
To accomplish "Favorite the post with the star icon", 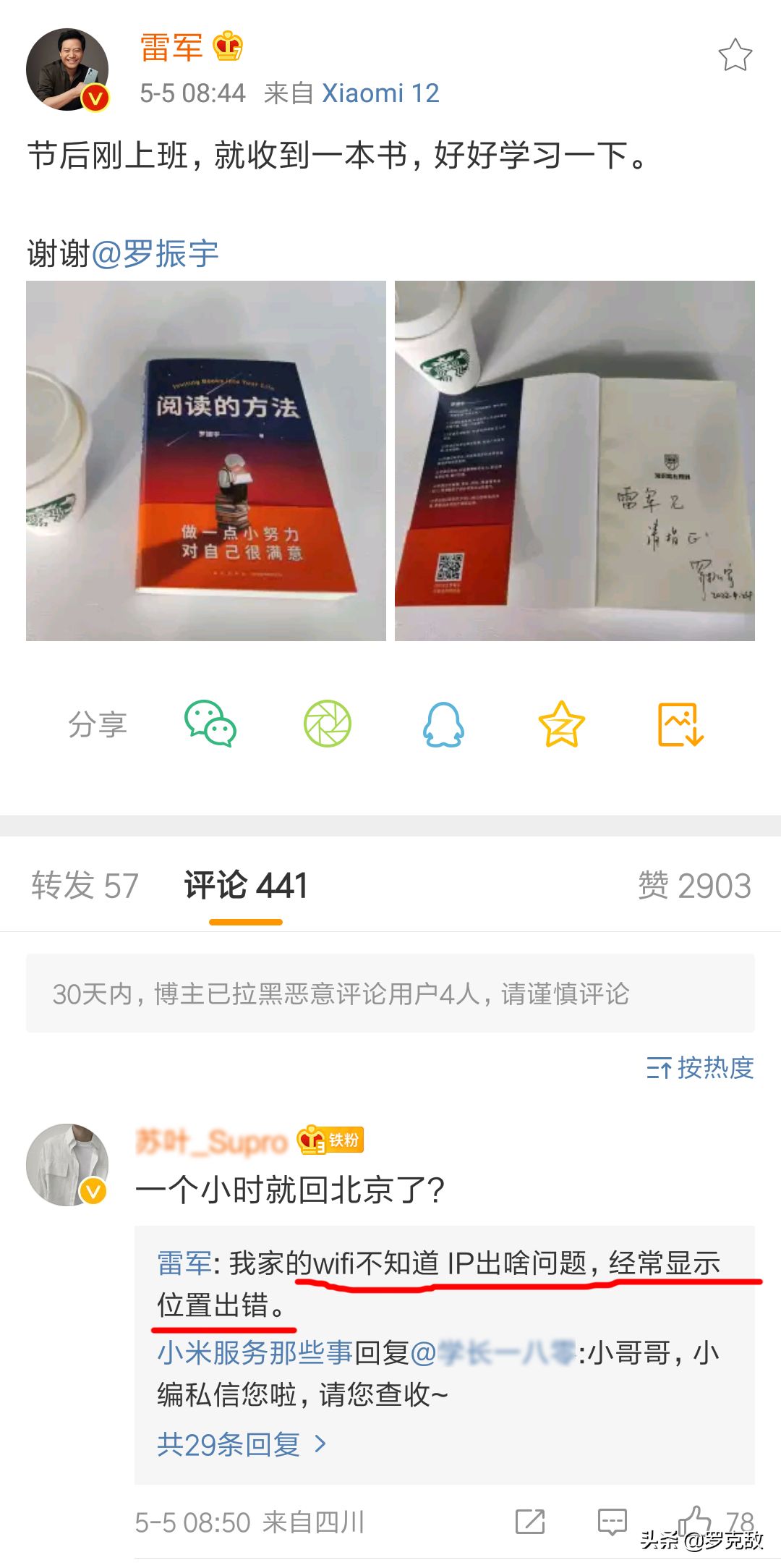I will pyautogui.click(x=735, y=55).
